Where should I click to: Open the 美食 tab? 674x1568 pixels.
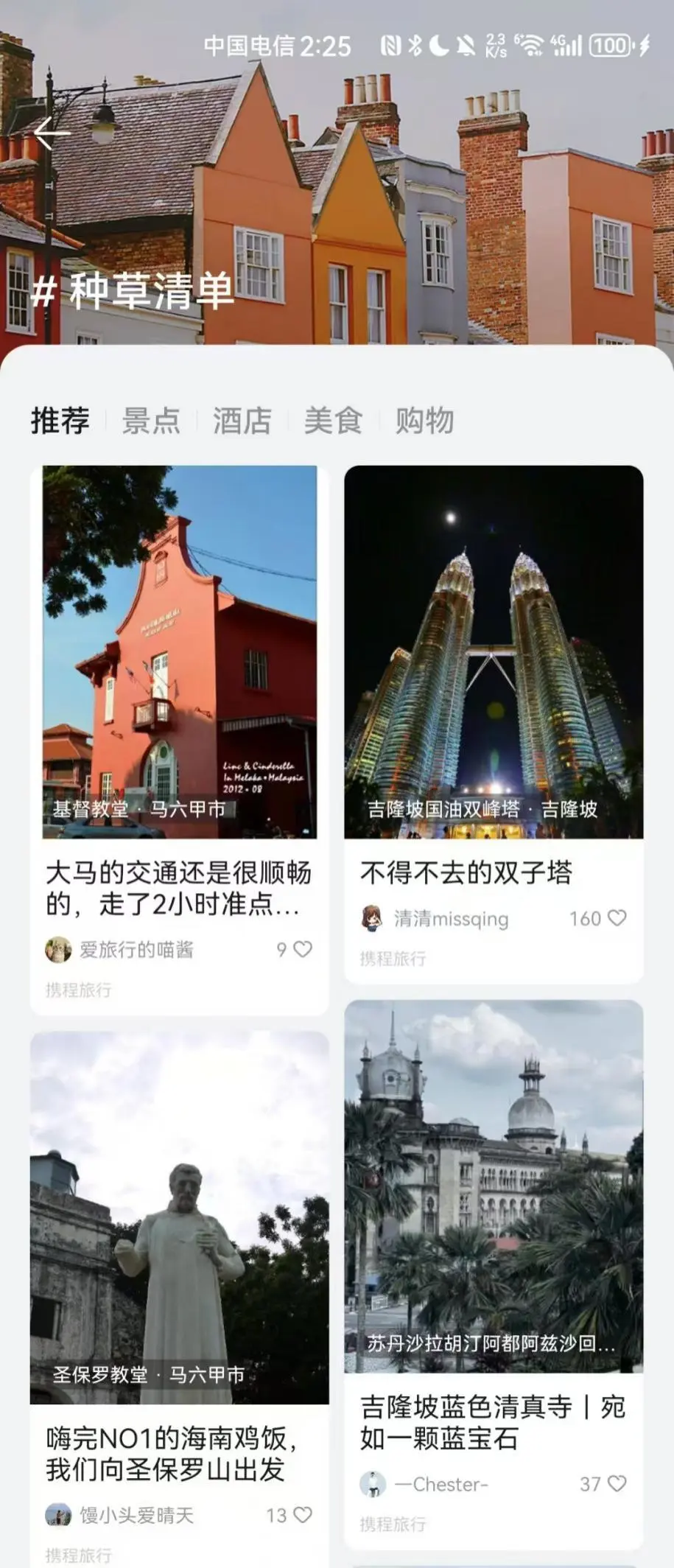(333, 421)
